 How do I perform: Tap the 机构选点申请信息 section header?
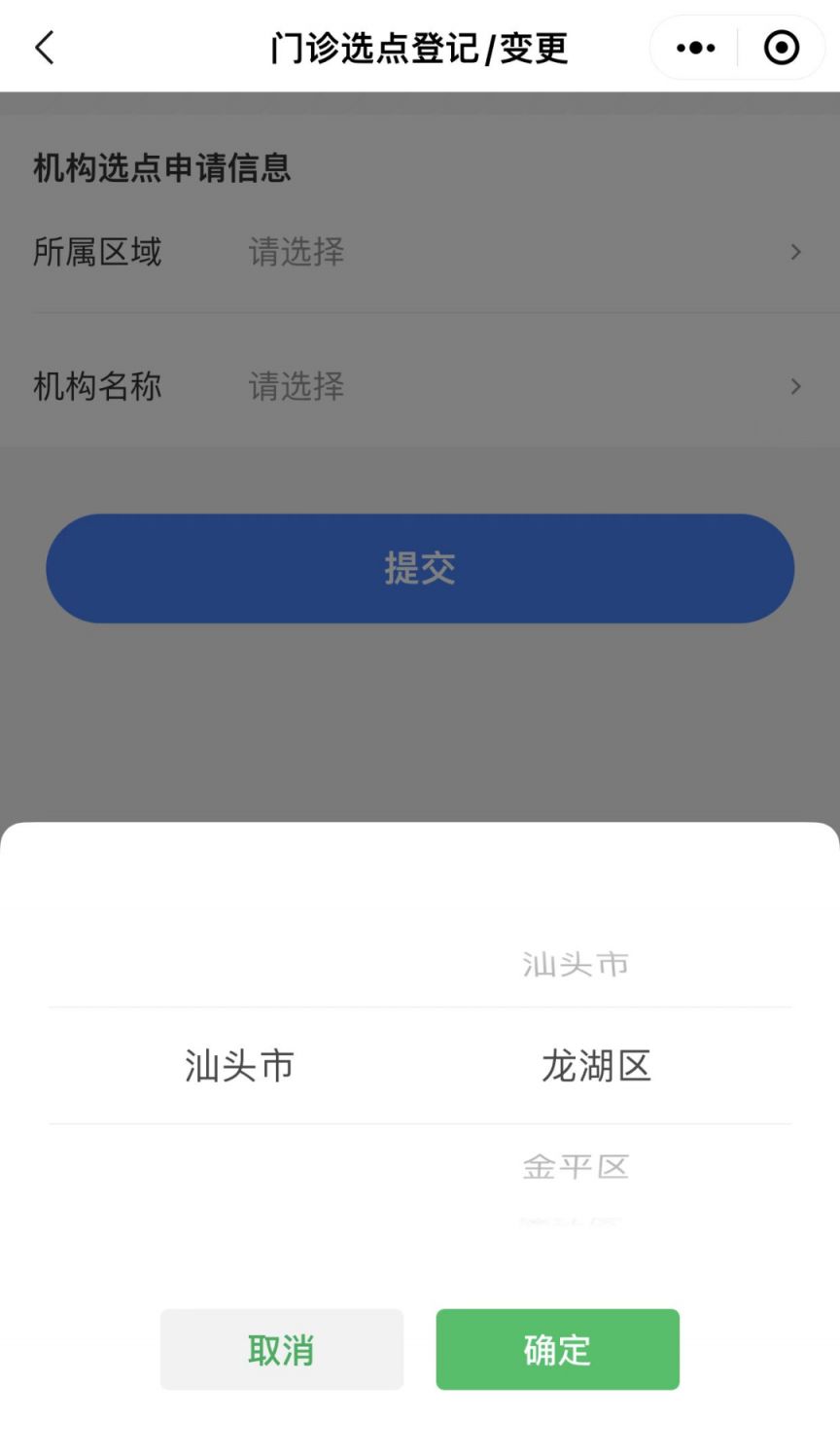click(x=160, y=167)
